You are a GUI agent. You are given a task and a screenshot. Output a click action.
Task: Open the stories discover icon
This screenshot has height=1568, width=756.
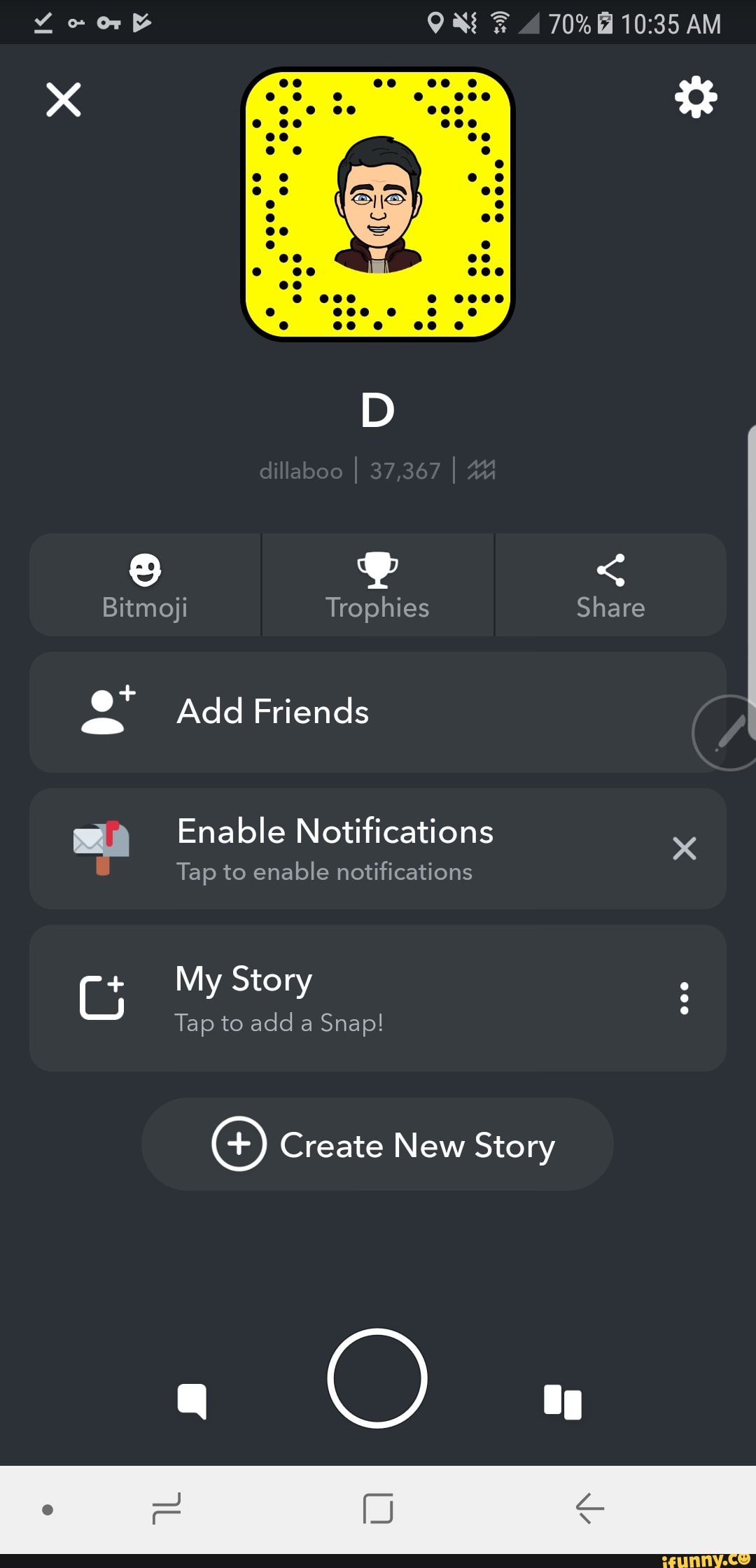coord(563,1402)
